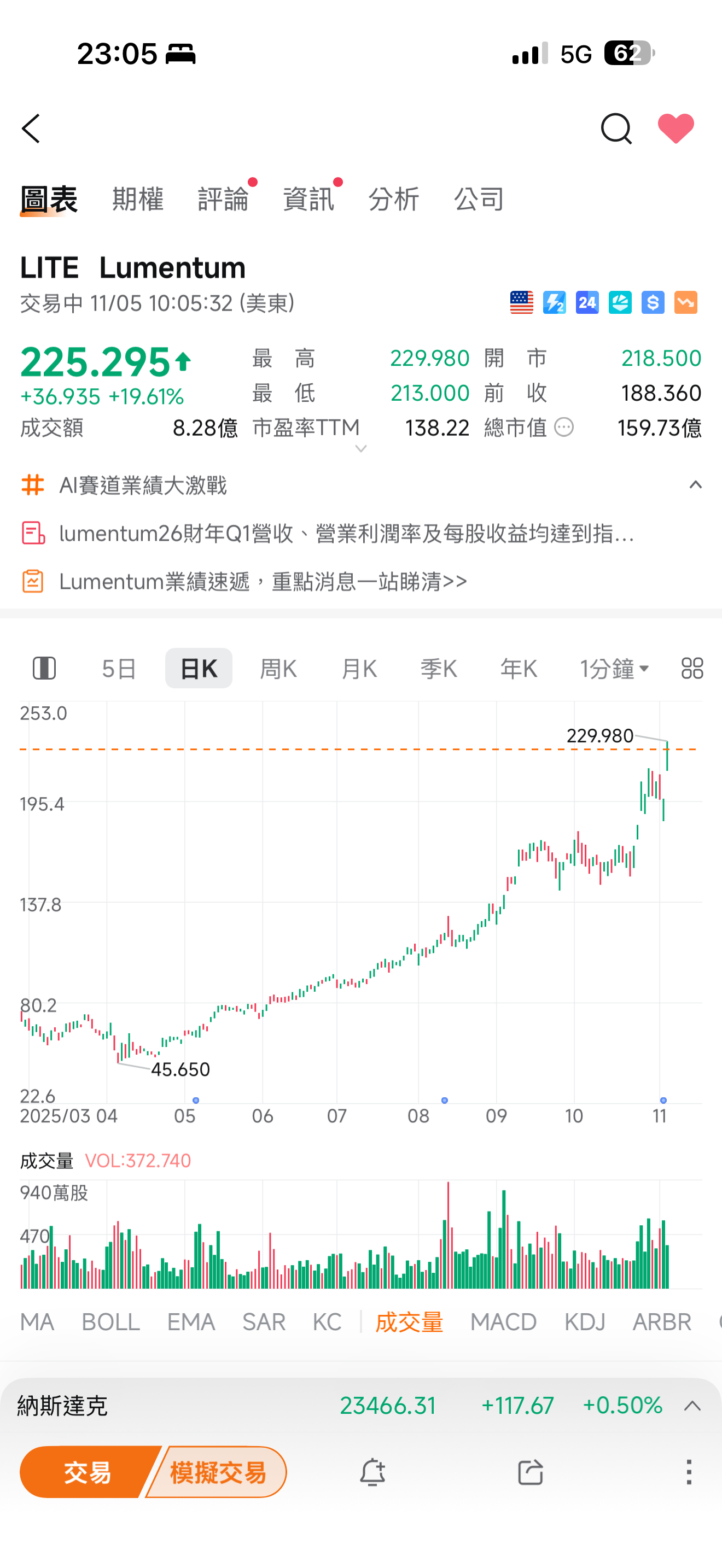Image resolution: width=722 pixels, height=1568 pixels.
Task: Tap the heart to unfavorite LITE
Action: coord(675,129)
